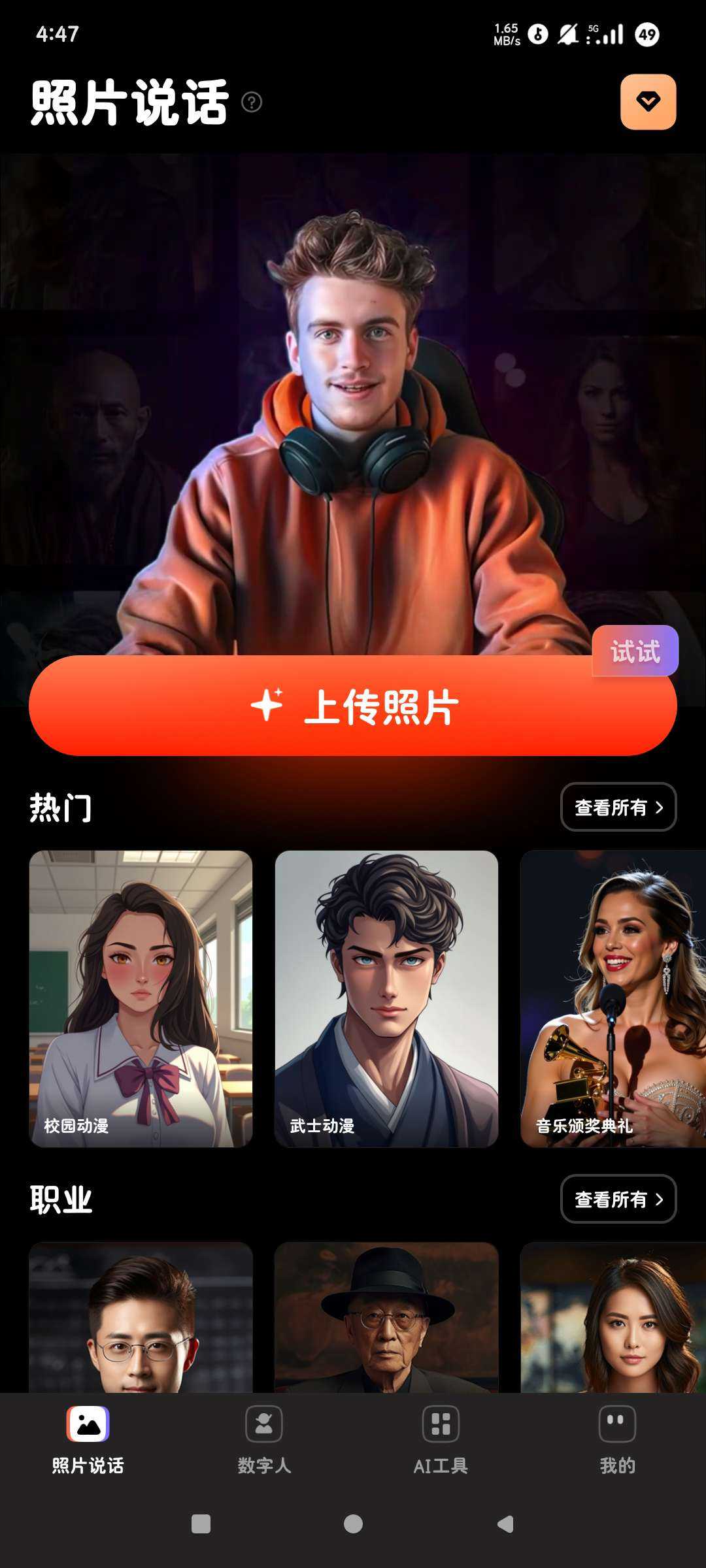Select the 职业 card of the woman
Image resolution: width=706 pixels, height=1568 pixels.
613,1317
